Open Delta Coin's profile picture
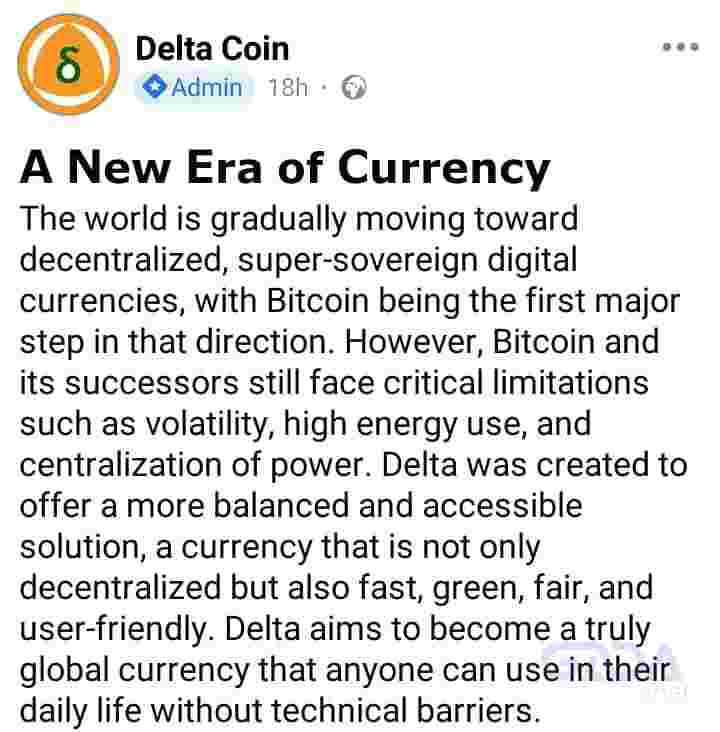The width and height of the screenshot is (720, 732). pyautogui.click(x=66, y=70)
